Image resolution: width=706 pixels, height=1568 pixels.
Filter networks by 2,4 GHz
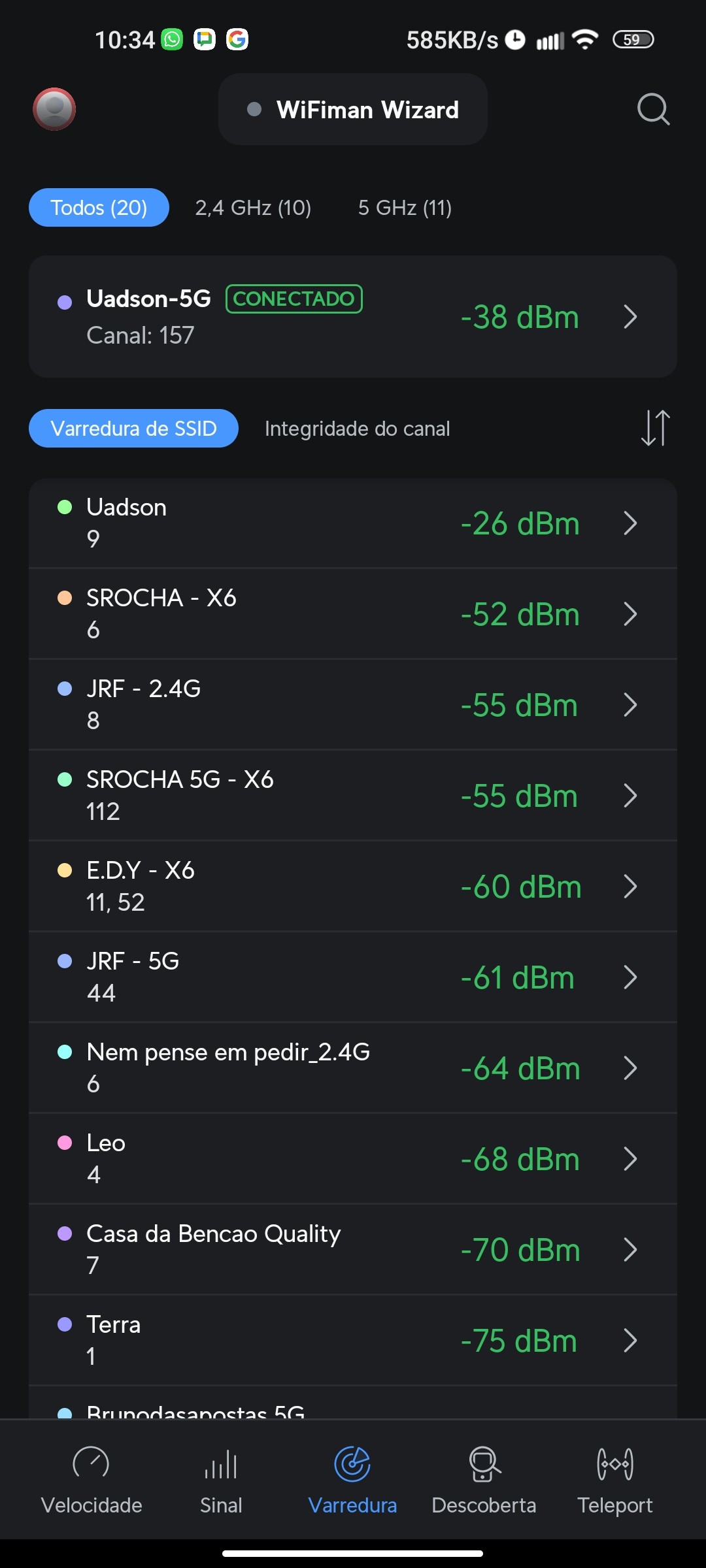coord(253,208)
